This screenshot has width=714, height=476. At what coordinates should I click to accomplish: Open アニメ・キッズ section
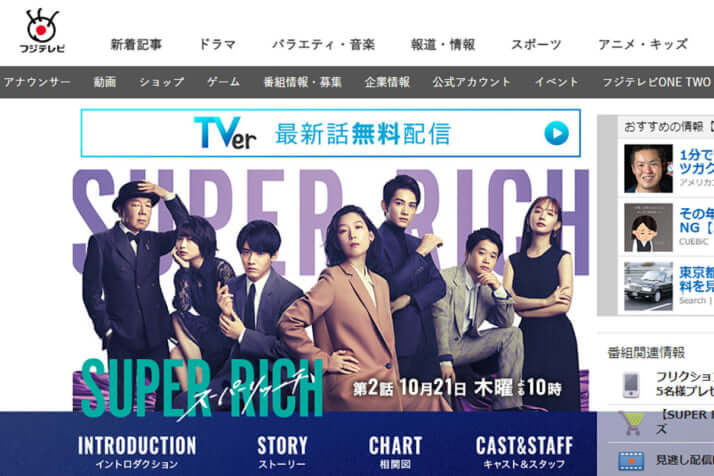coord(642,45)
